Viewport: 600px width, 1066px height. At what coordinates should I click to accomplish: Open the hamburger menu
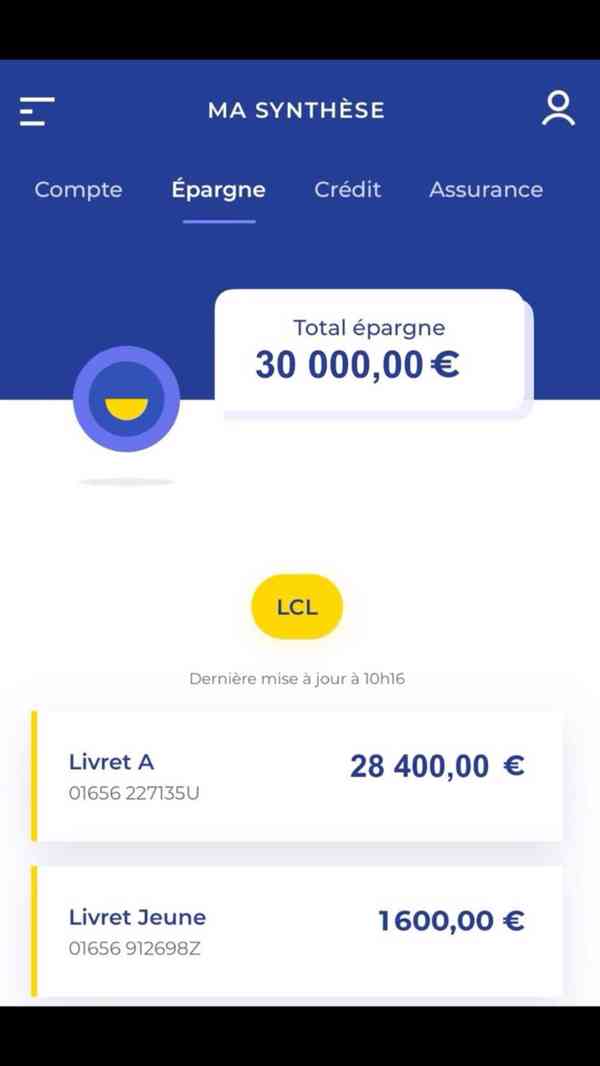tap(37, 111)
